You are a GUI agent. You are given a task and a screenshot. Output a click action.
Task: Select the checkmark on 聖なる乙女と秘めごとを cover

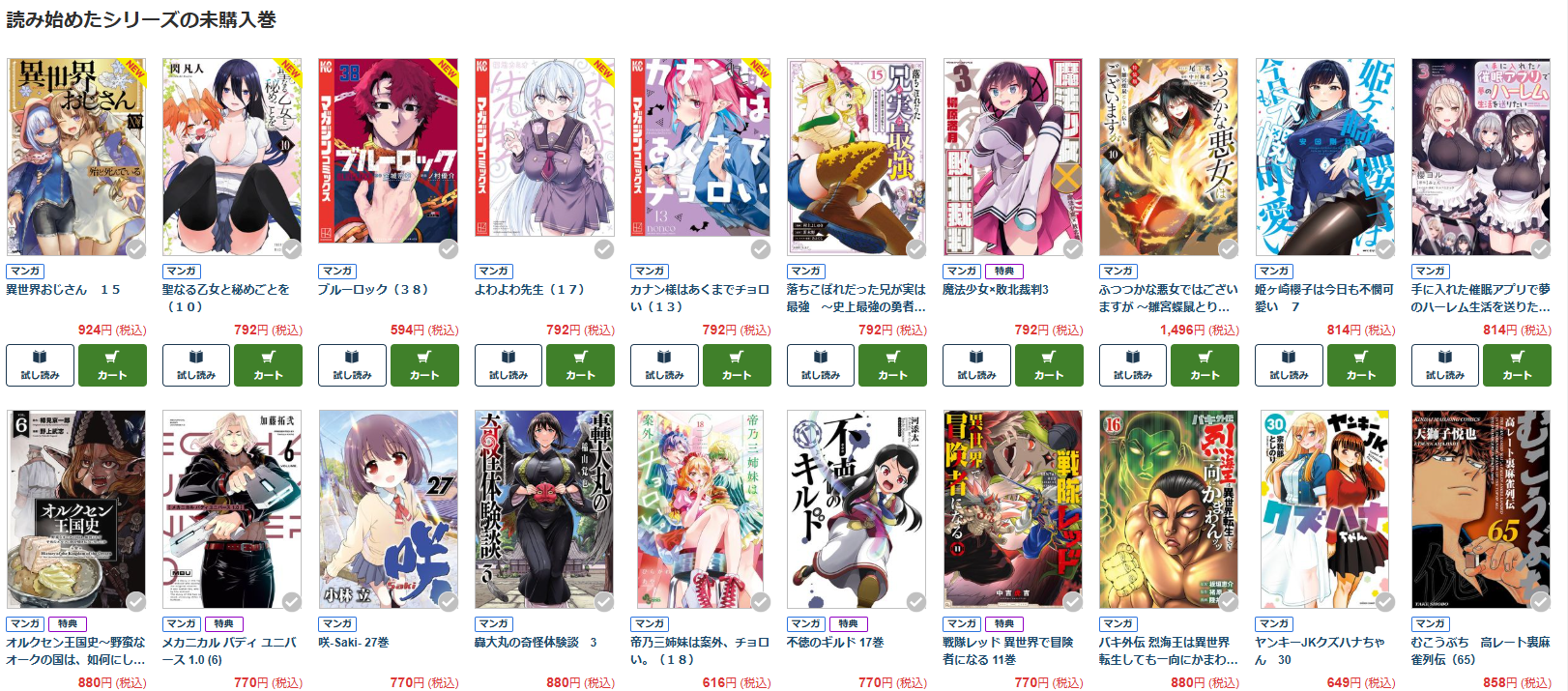292,249
